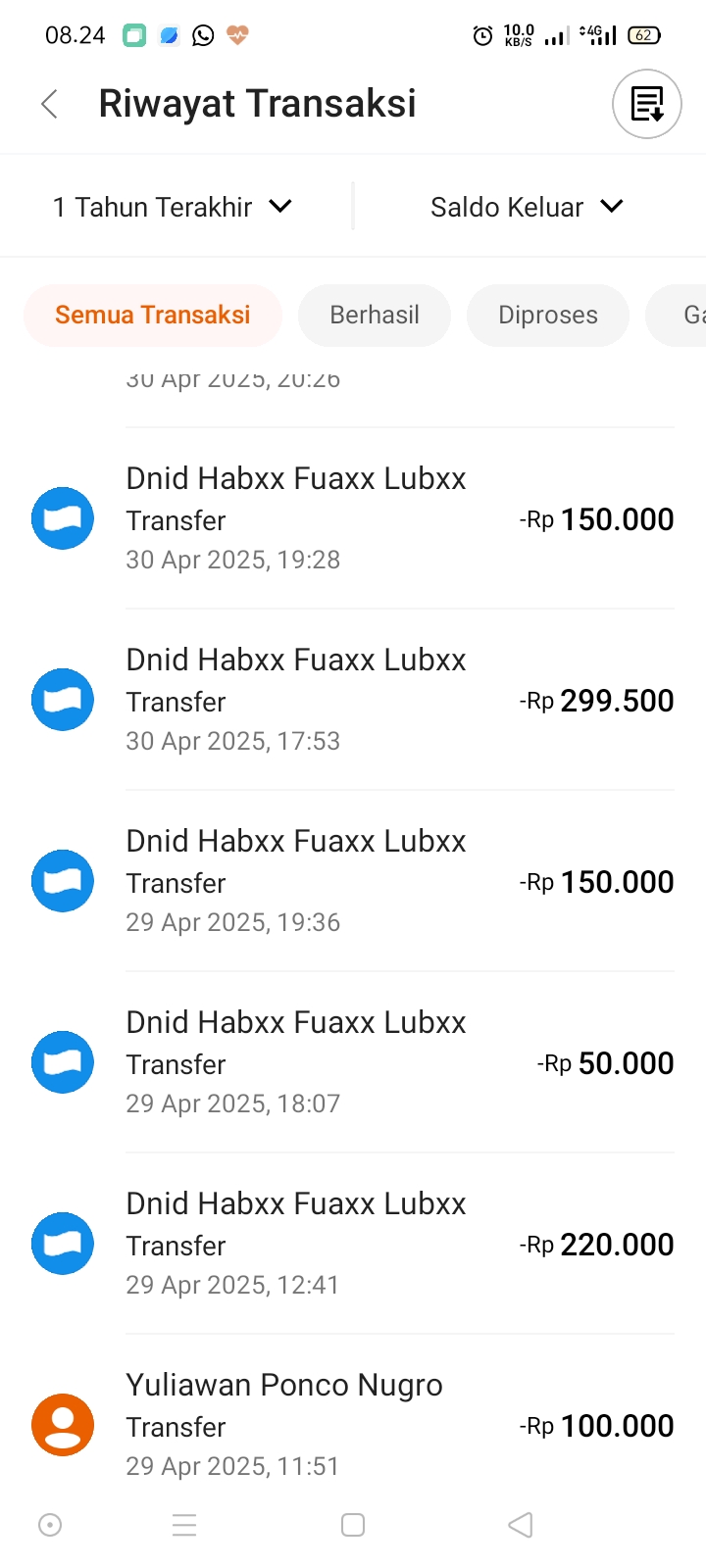The image size is (706, 1568).
Task: Tap the system back navigation button
Action: click(521, 1525)
